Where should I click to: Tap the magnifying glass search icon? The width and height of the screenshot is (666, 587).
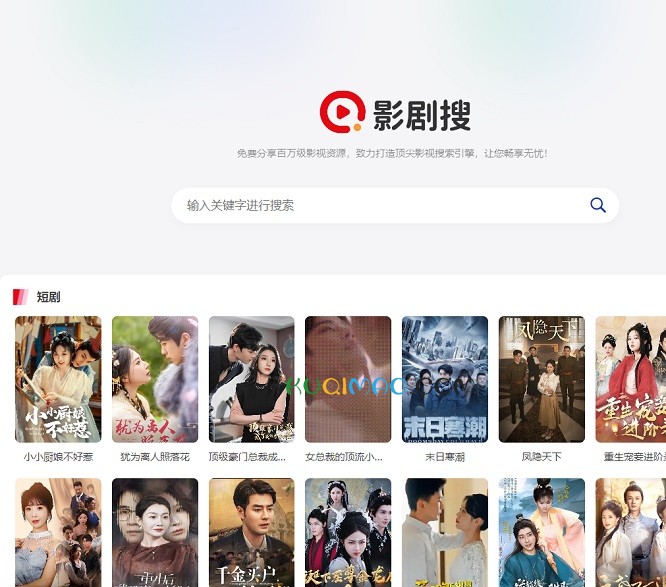pyautogui.click(x=598, y=205)
